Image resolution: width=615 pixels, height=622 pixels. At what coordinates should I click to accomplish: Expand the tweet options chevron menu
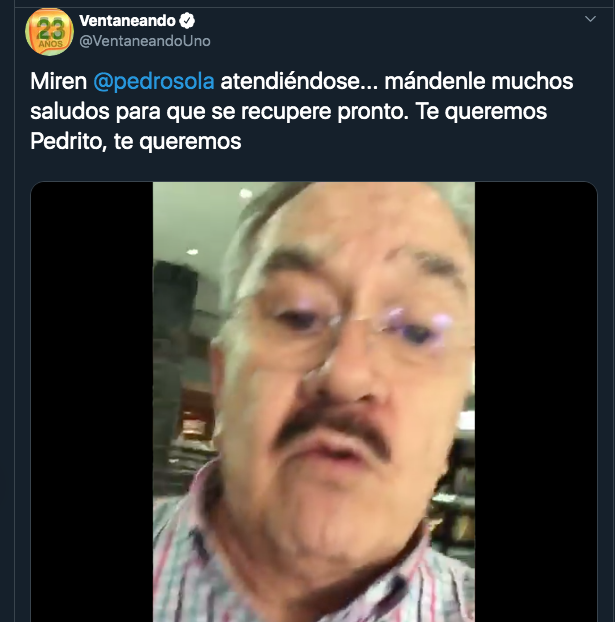click(590, 20)
